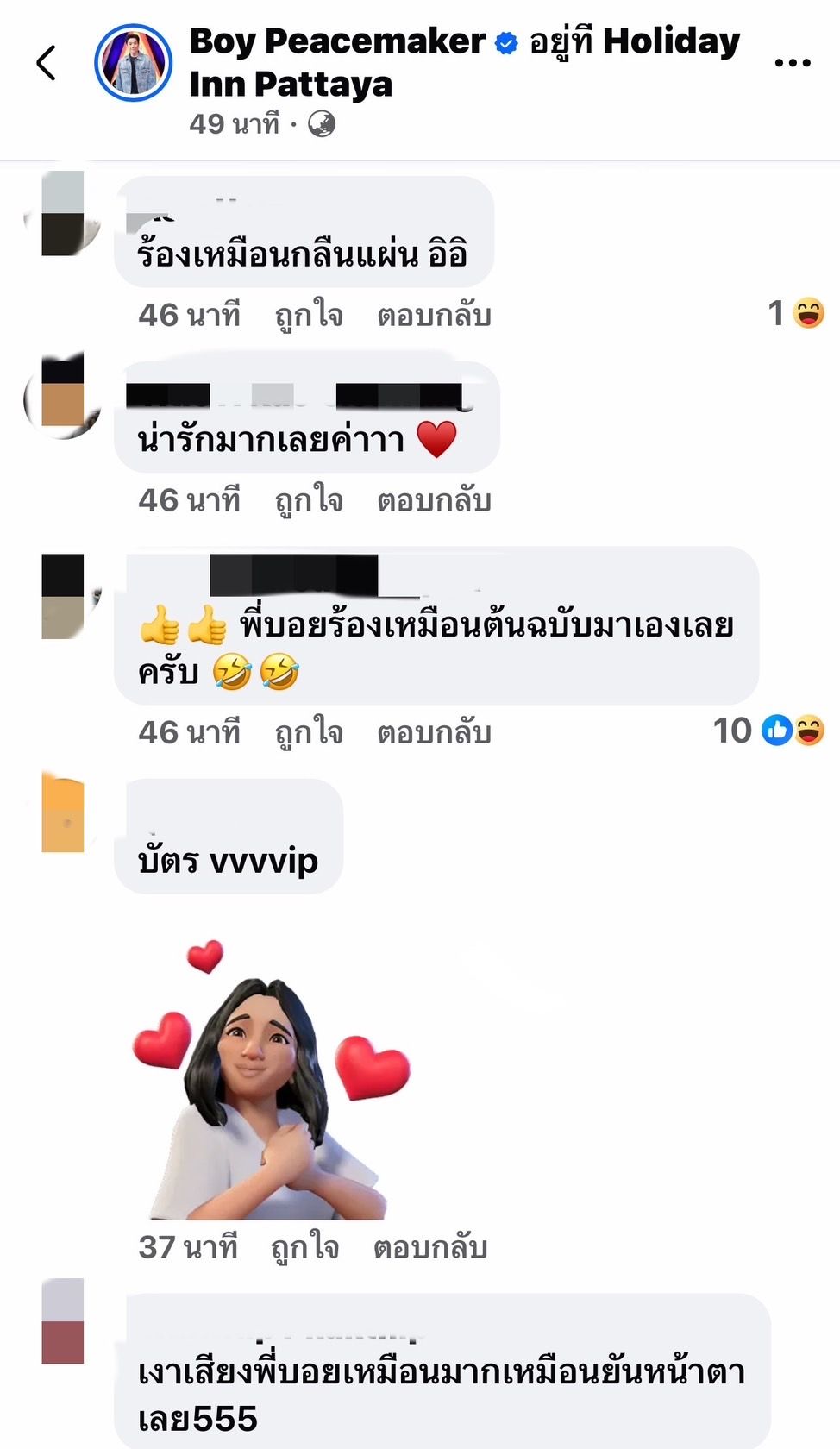
Task: Like the comment 'น่ารักมากเลยค่าาา'
Action: [309, 501]
